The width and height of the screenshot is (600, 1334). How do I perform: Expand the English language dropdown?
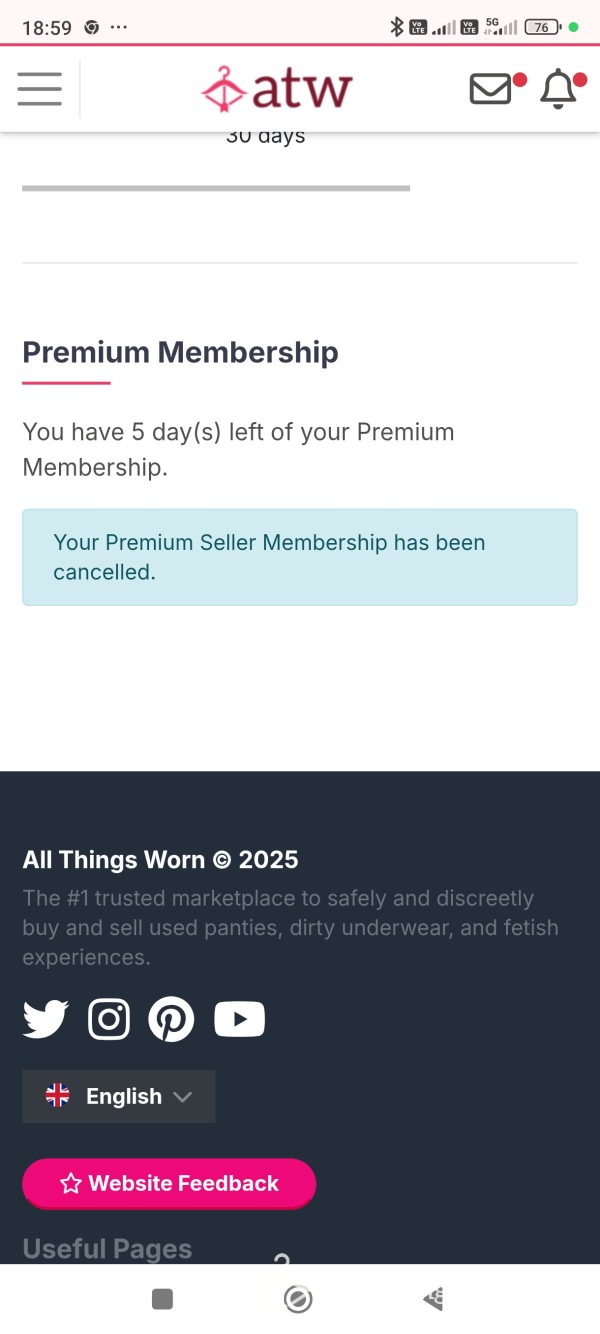click(x=118, y=1096)
